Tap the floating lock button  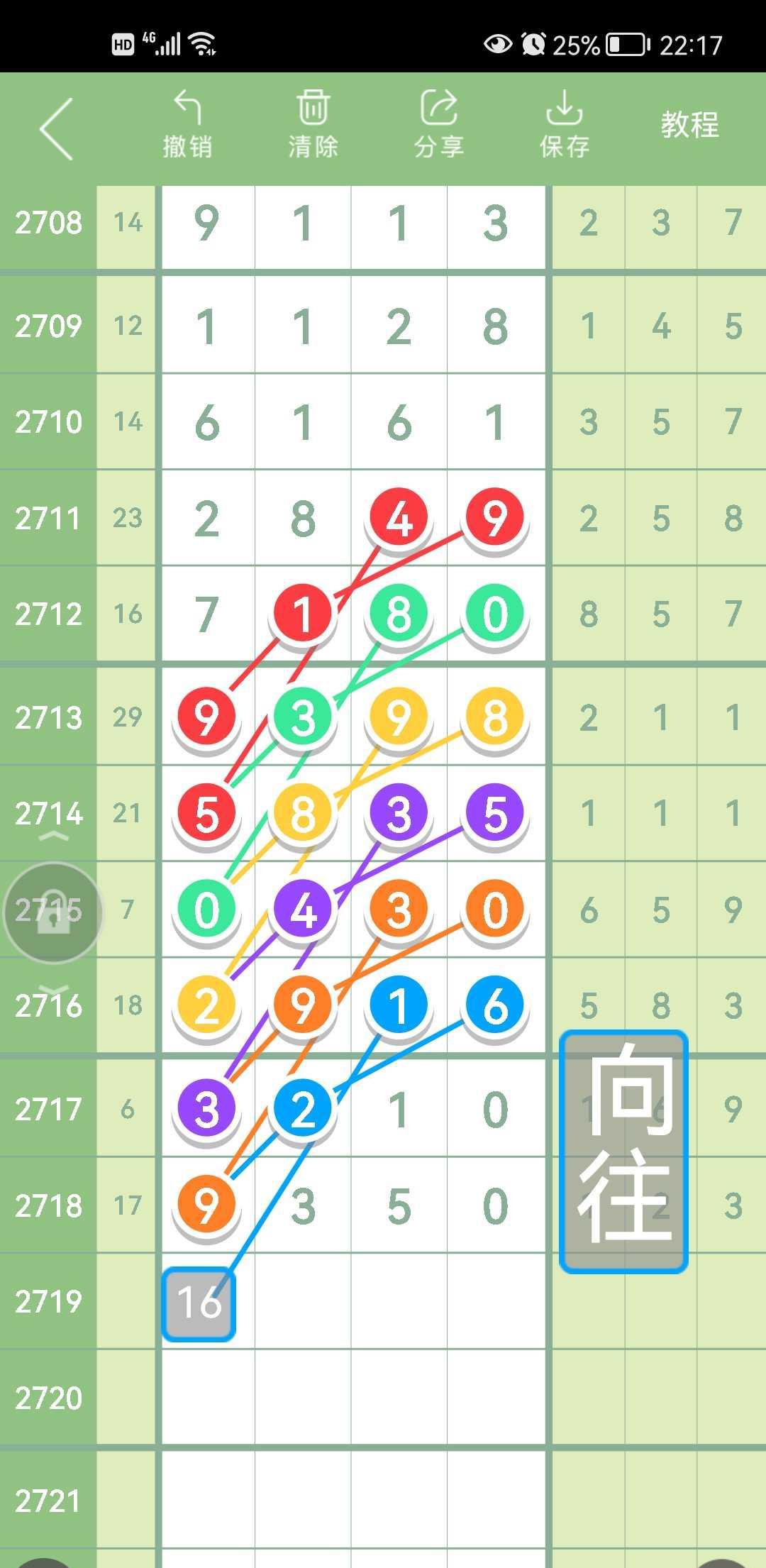[53, 912]
